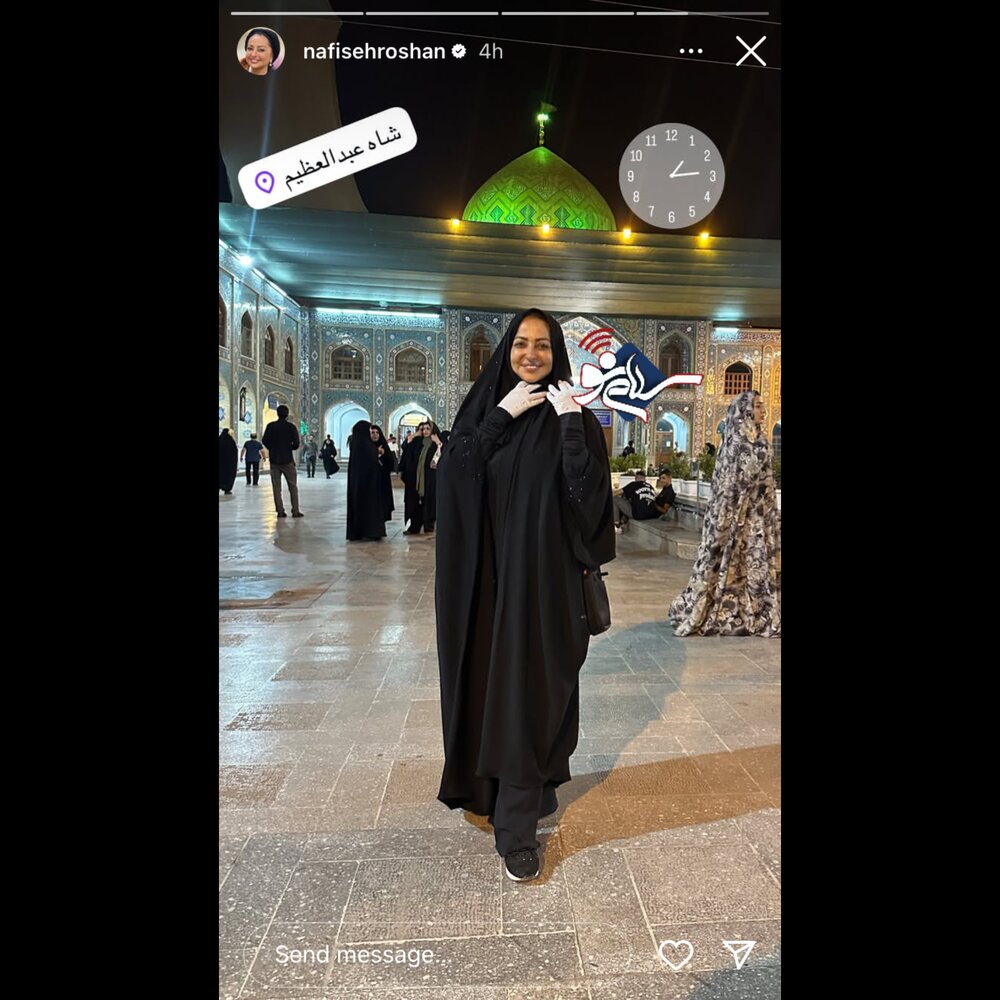1000x1000 pixels.
Task: Tap the Send message field
Action: point(440,955)
